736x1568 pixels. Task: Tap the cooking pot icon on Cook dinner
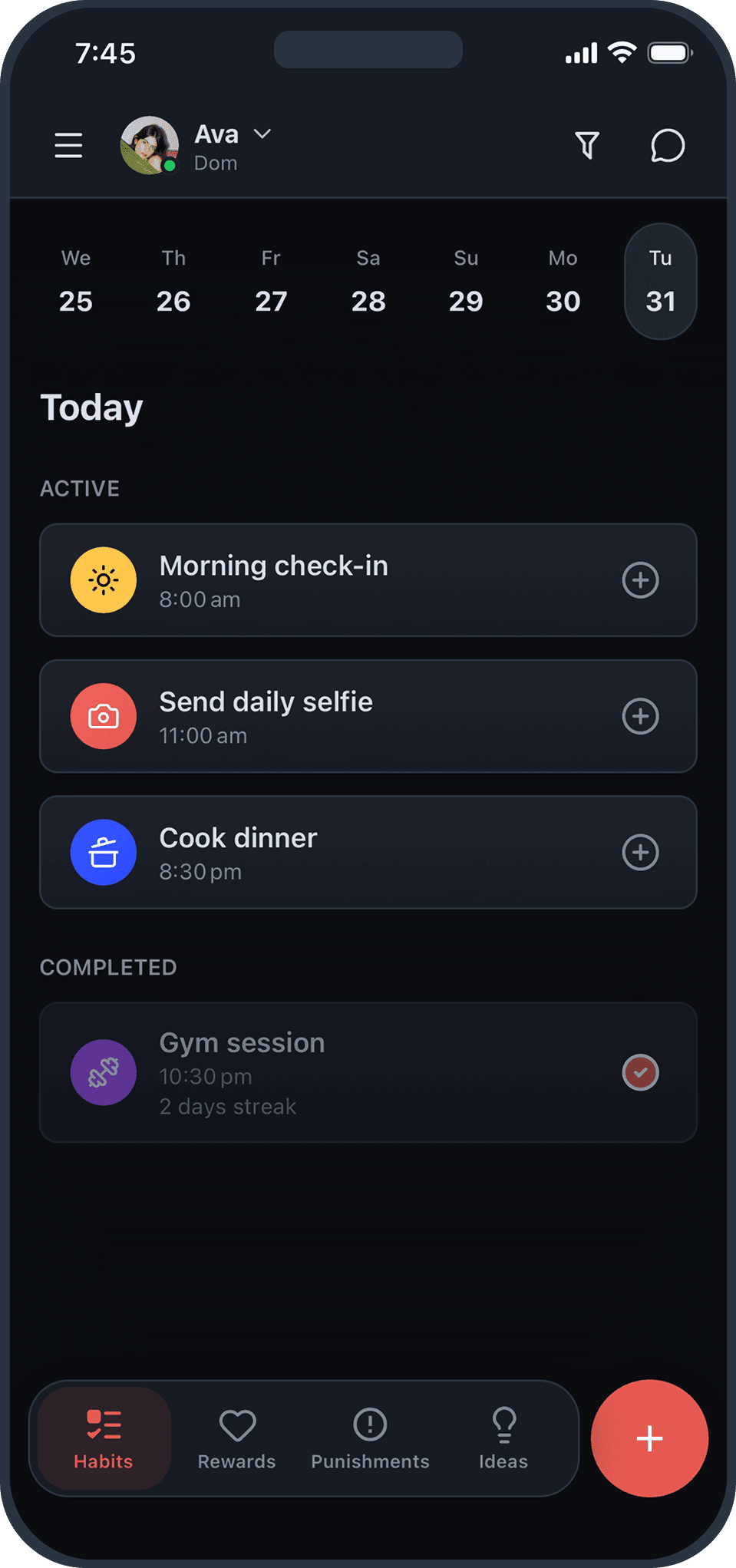[104, 852]
